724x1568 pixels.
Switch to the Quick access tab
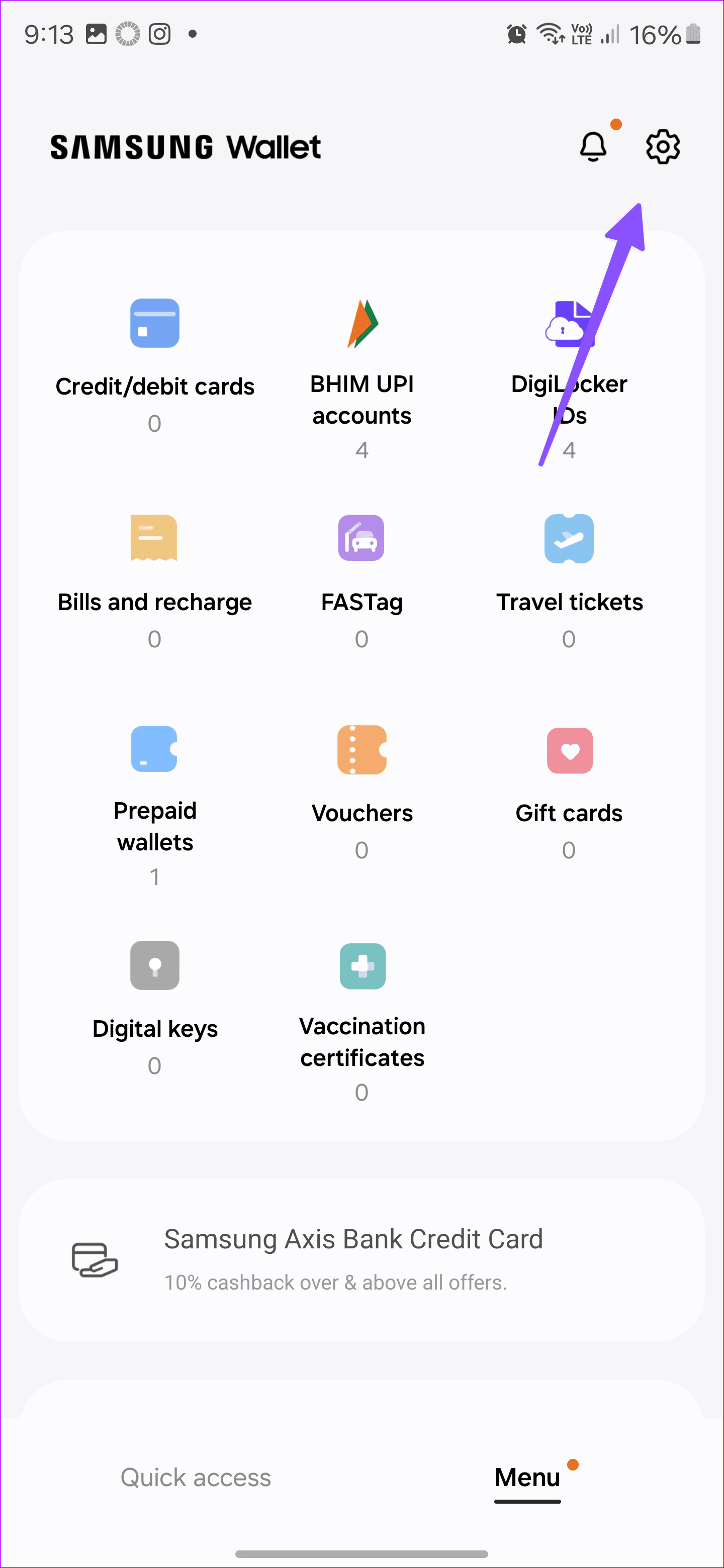[x=196, y=1477]
